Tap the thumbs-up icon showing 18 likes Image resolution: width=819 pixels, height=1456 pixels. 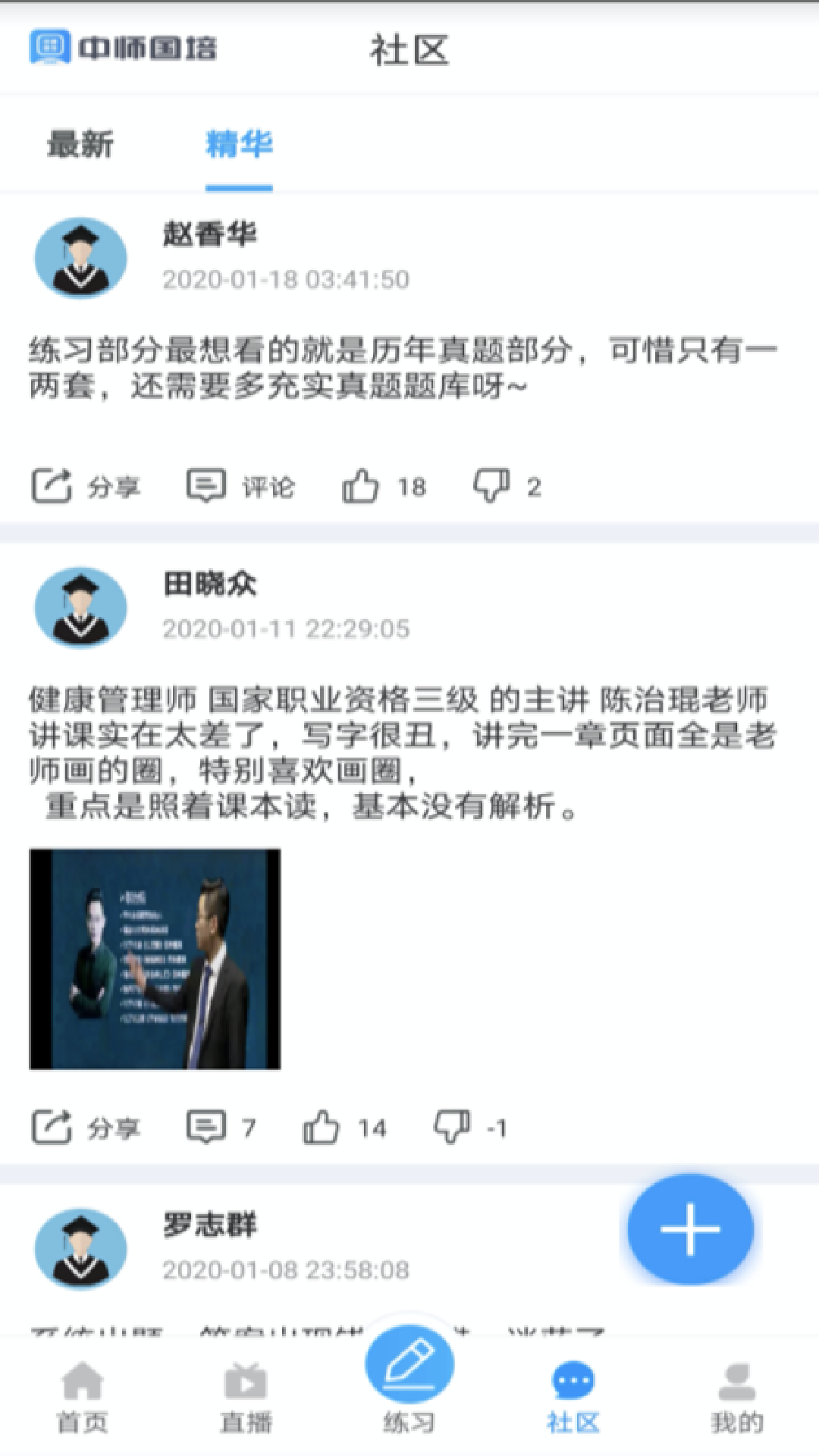[x=362, y=485]
